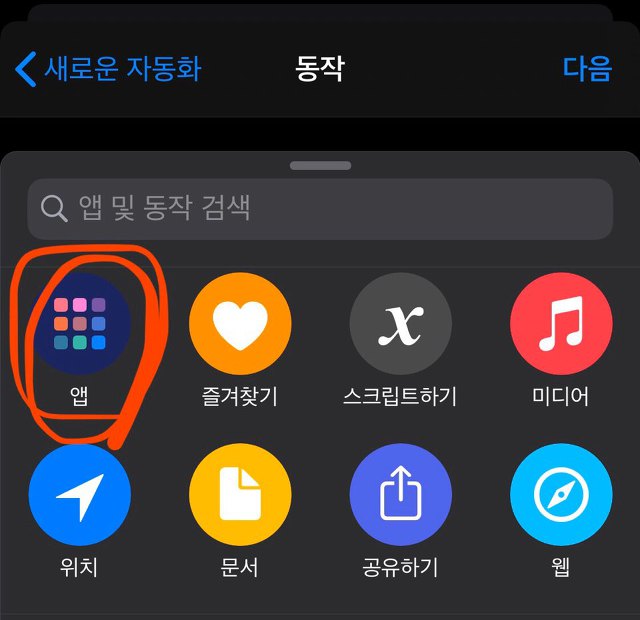Open the 위치 category
The width and height of the screenshot is (640, 620).
pos(80,496)
